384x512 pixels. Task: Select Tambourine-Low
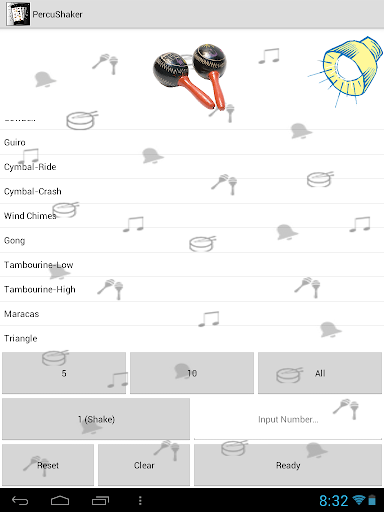(192, 265)
